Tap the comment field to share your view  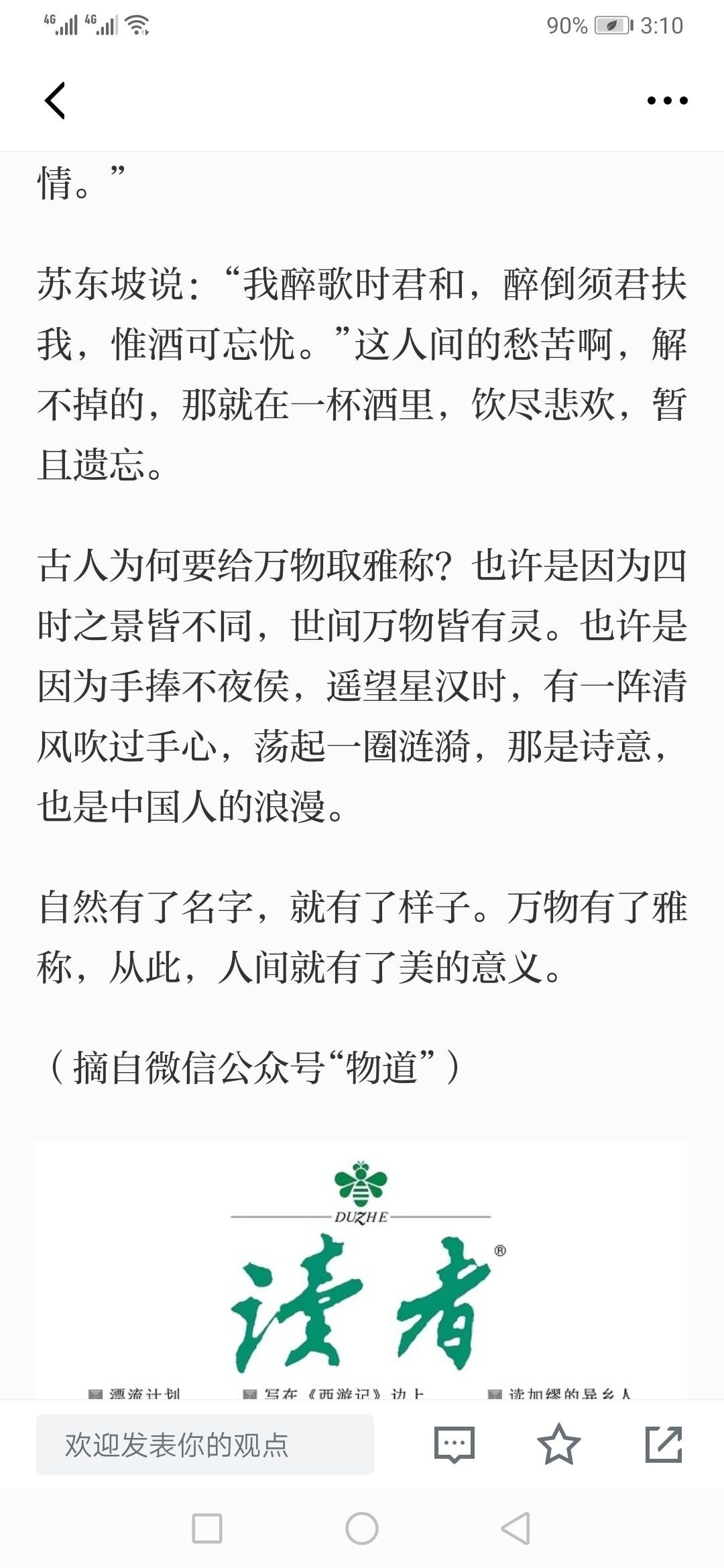(205, 1445)
